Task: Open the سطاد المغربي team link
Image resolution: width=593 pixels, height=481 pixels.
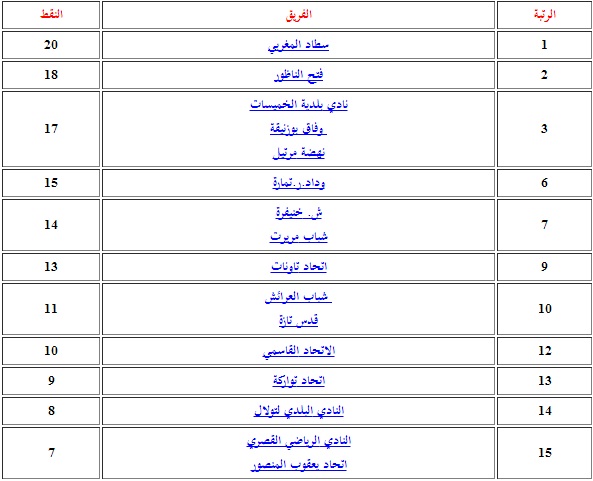Action: pos(298,45)
